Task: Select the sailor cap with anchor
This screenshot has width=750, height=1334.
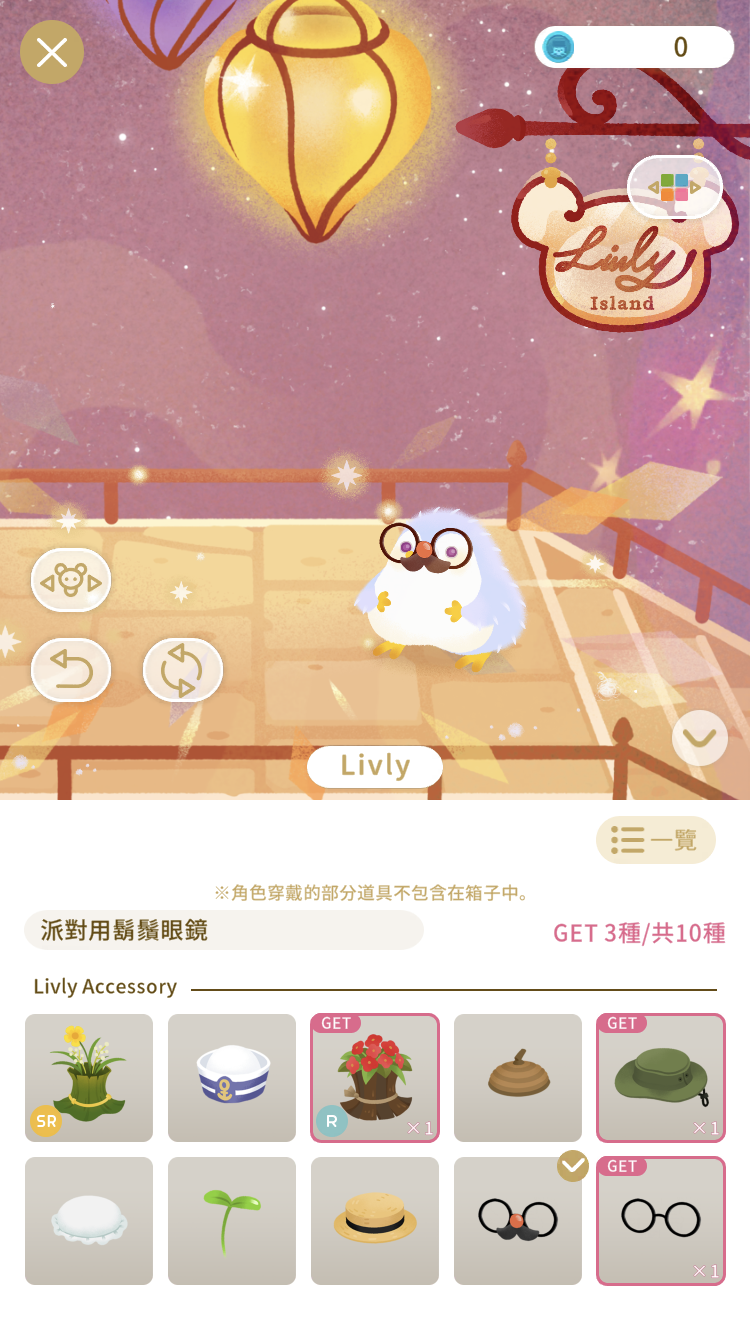Action: pos(232,1078)
